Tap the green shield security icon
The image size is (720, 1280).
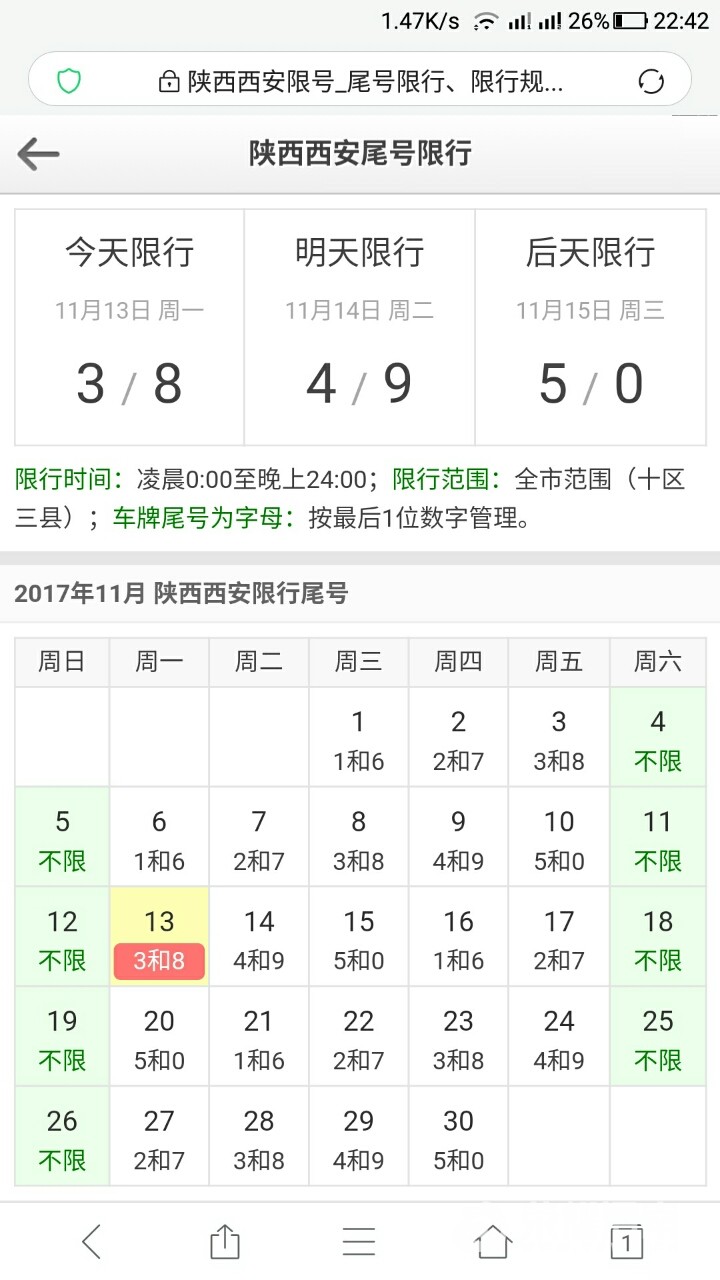click(x=69, y=81)
